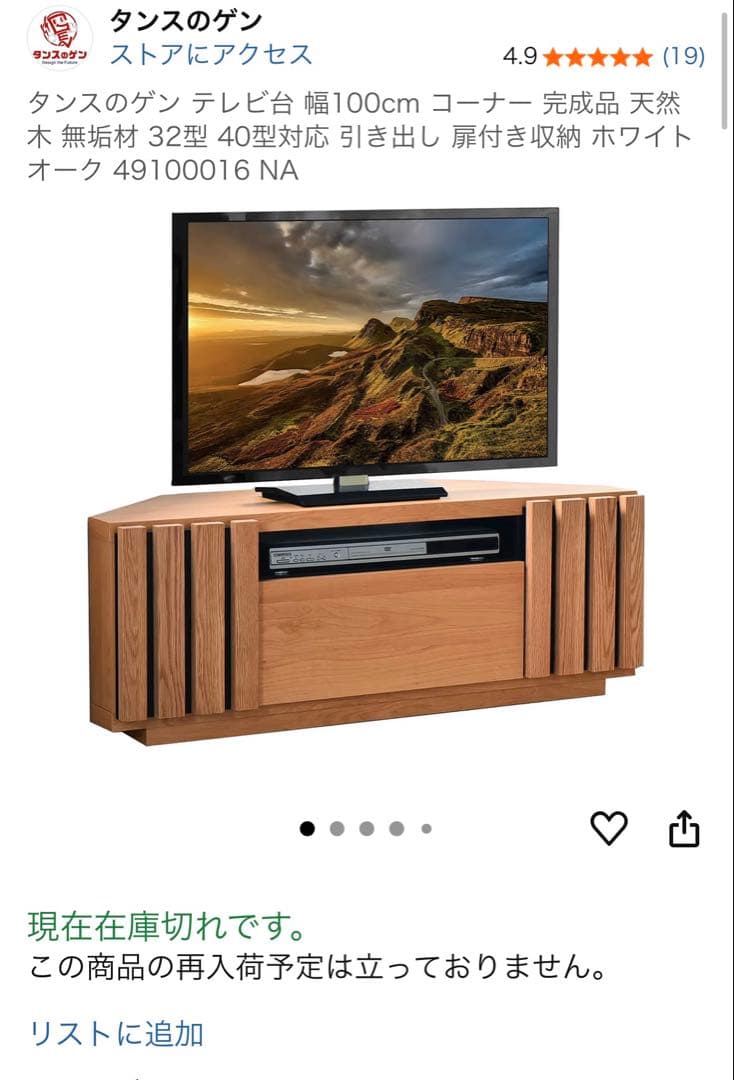Open the ストアにアクセス store link

(211, 54)
